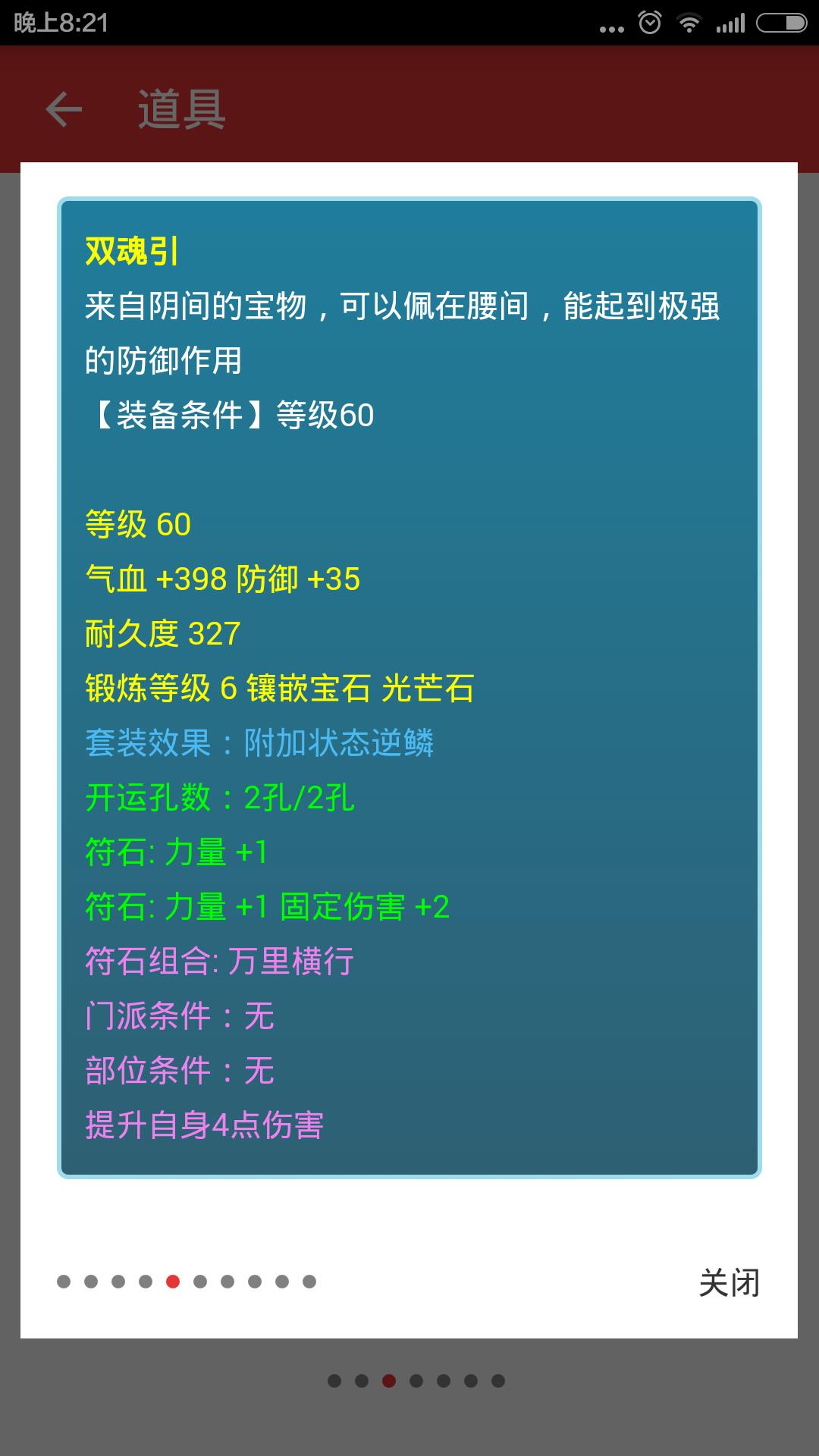Tap 关闭 to close the item dialog

click(x=729, y=1283)
